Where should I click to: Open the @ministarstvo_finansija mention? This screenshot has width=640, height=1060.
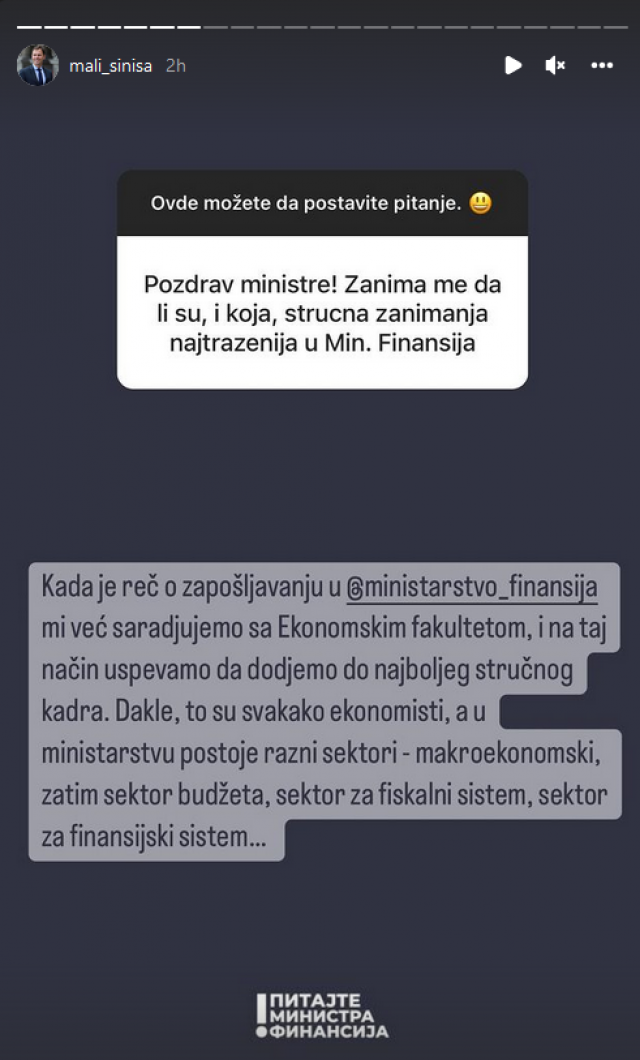472,587
